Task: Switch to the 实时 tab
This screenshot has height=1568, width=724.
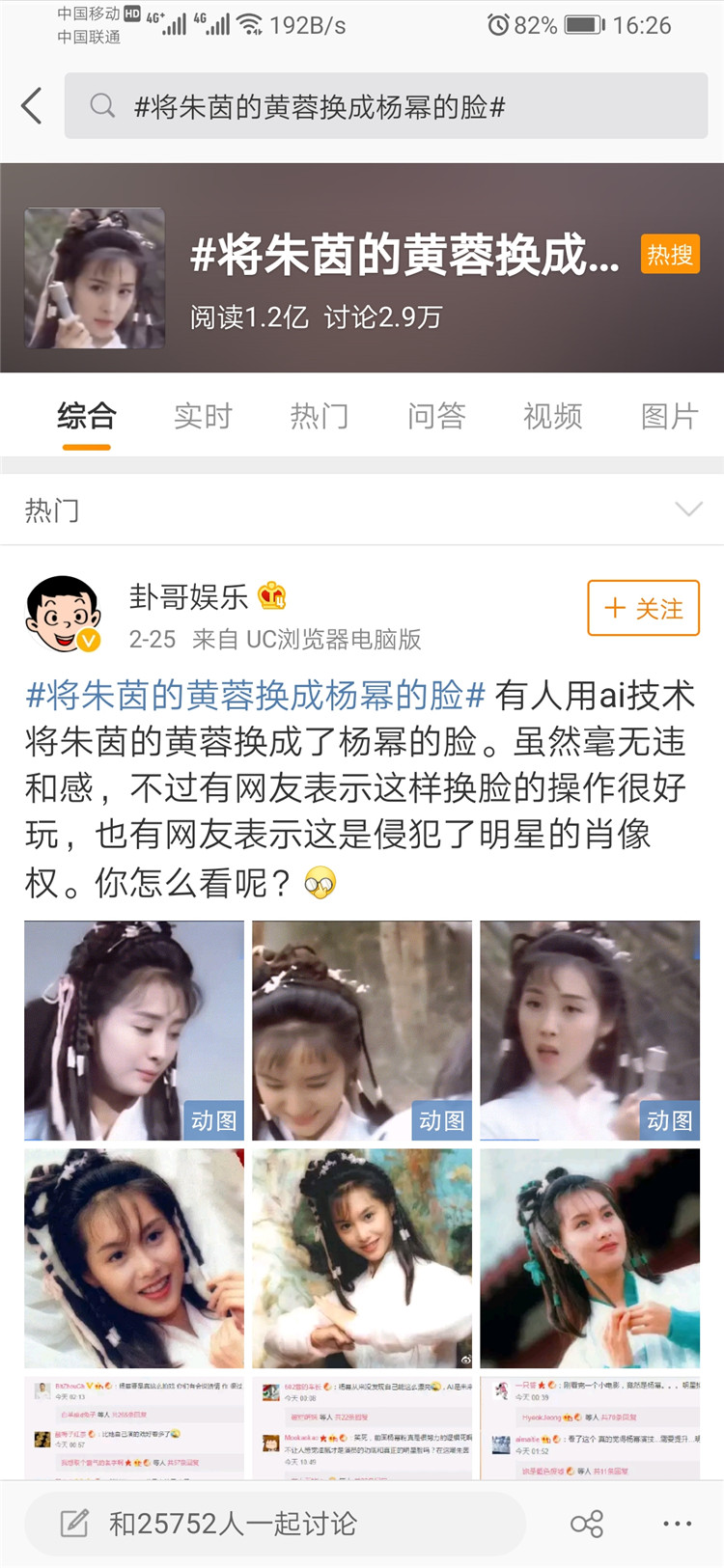Action: (x=203, y=417)
